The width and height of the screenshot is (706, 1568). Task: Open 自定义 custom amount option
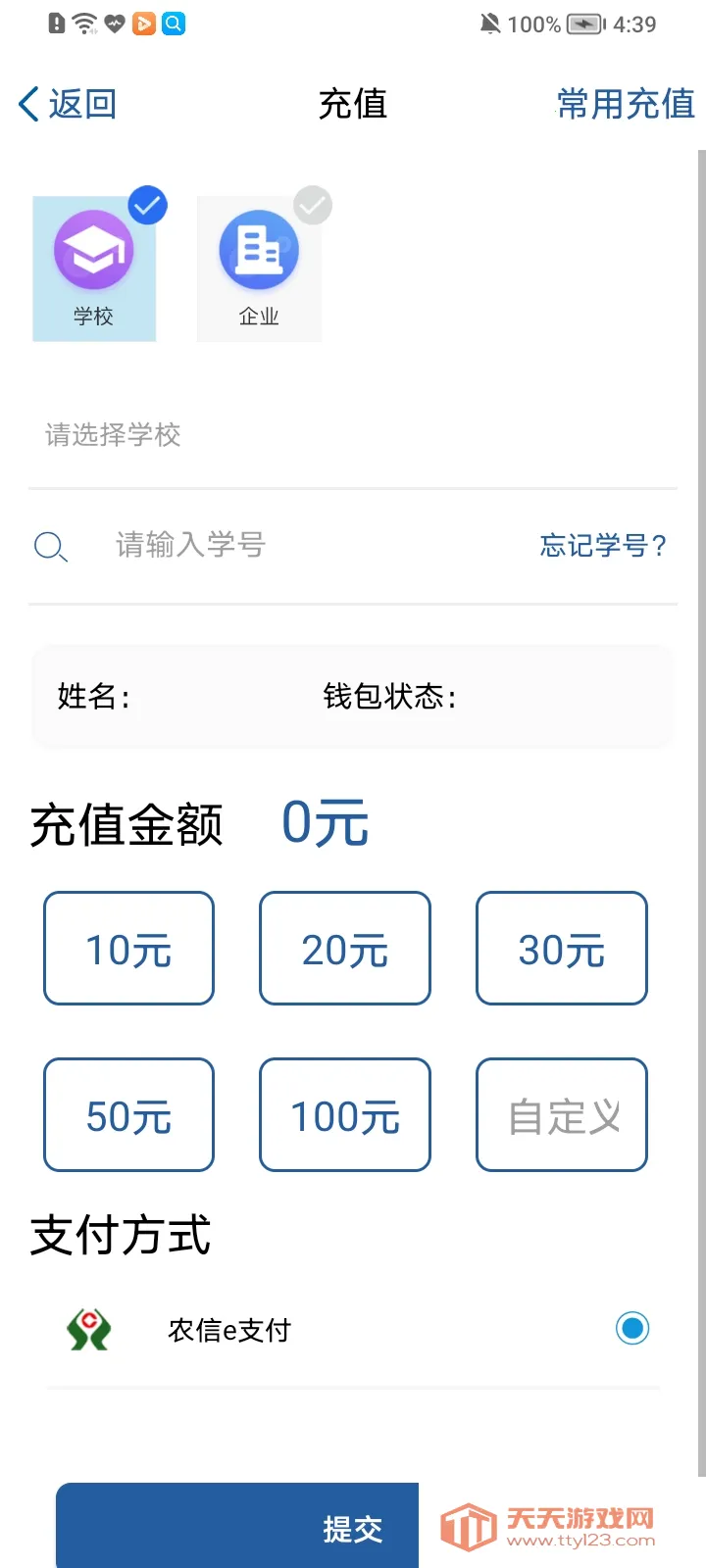(561, 1115)
